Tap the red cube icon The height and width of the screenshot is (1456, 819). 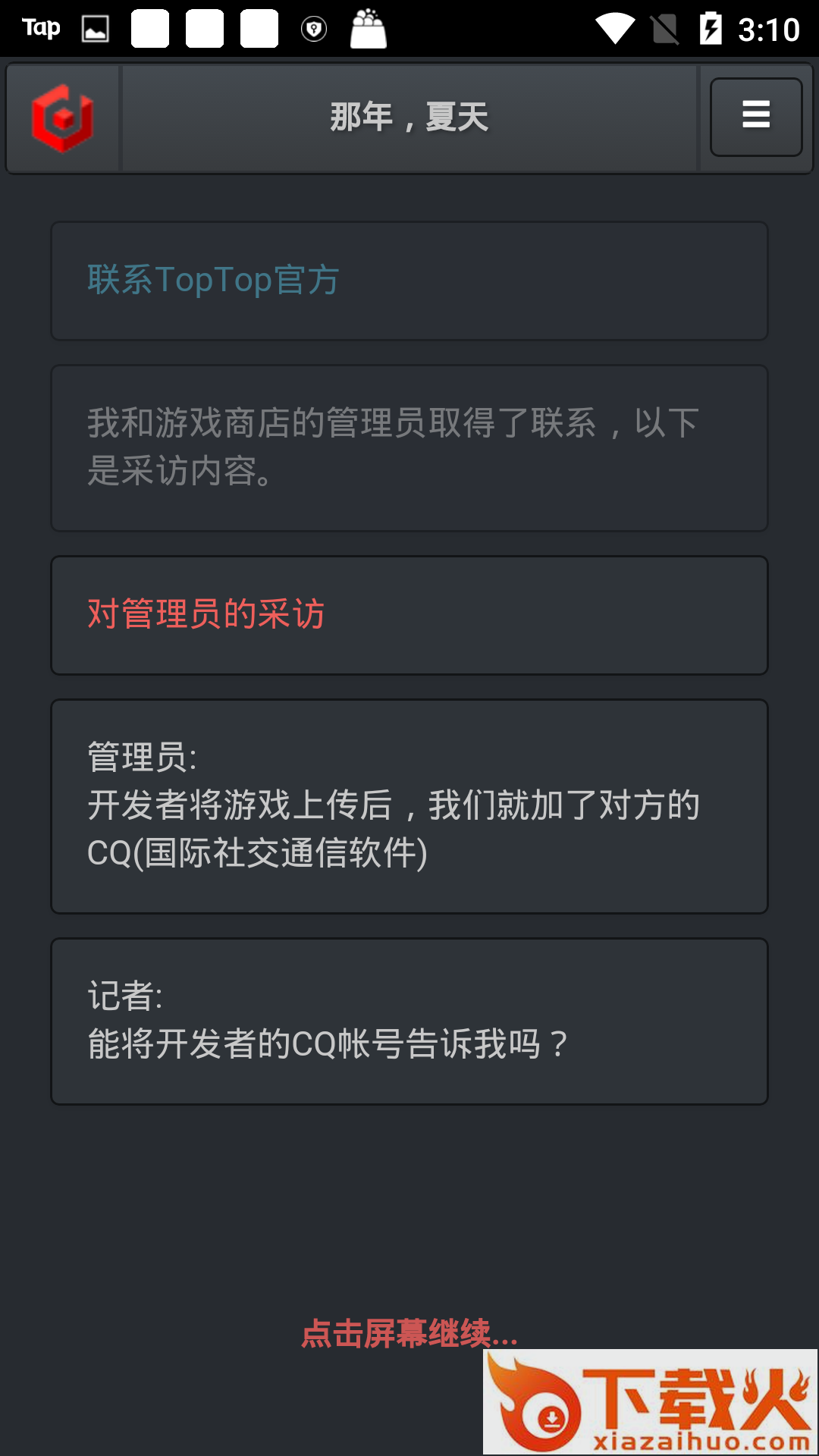[x=63, y=118]
